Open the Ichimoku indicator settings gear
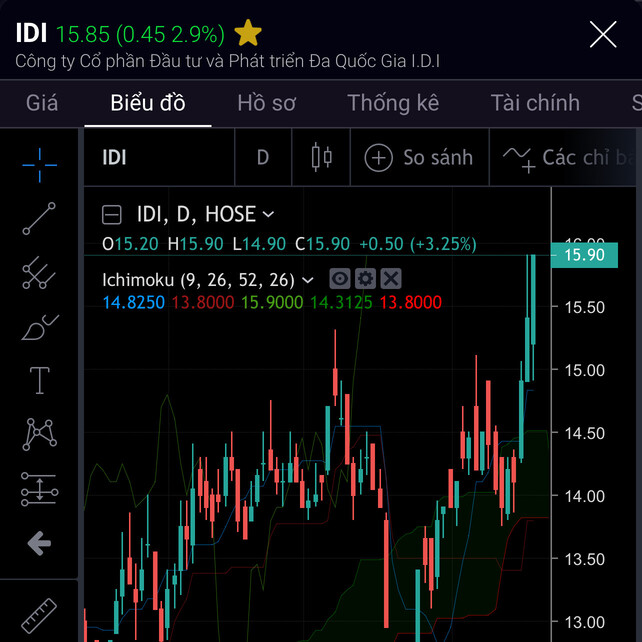 366,280
